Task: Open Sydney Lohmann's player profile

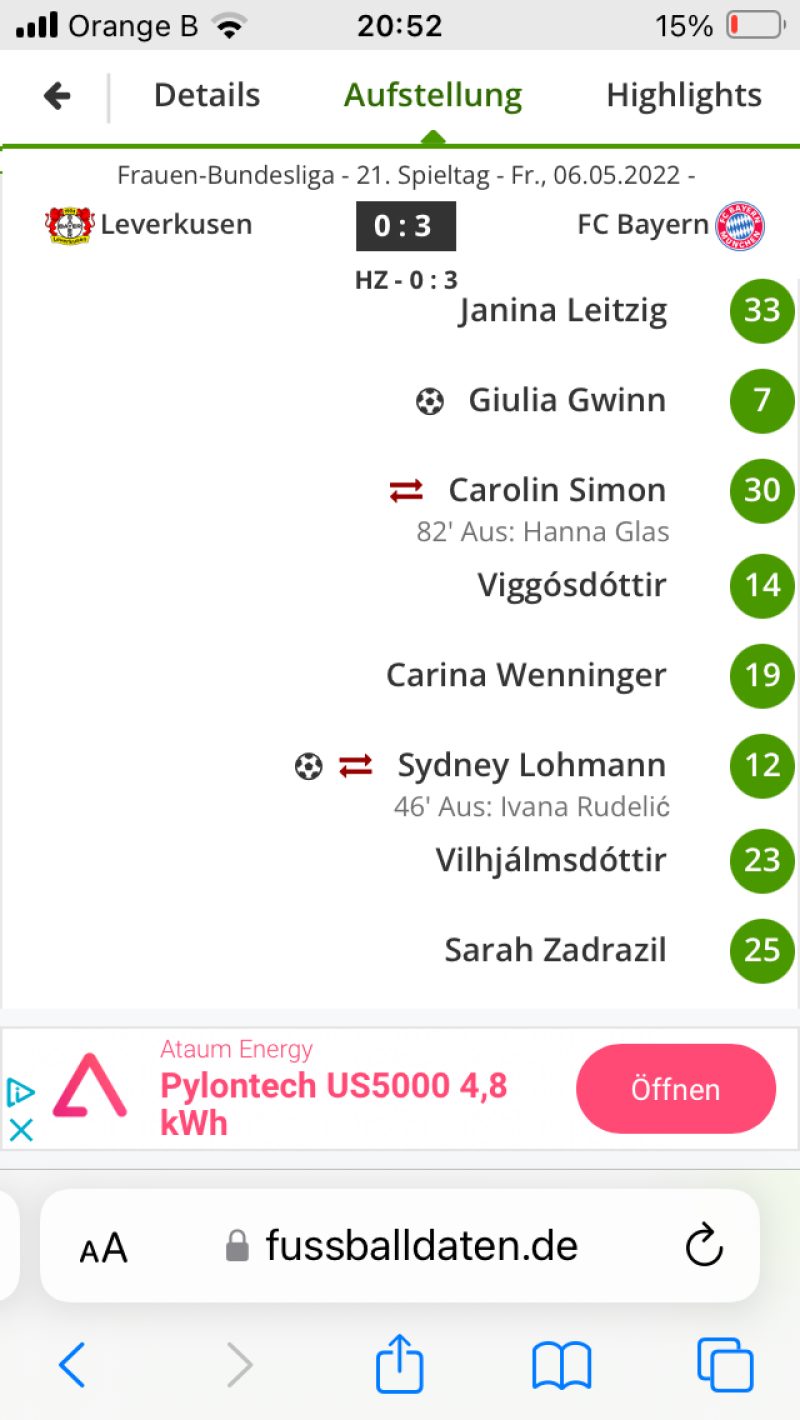Action: (531, 765)
